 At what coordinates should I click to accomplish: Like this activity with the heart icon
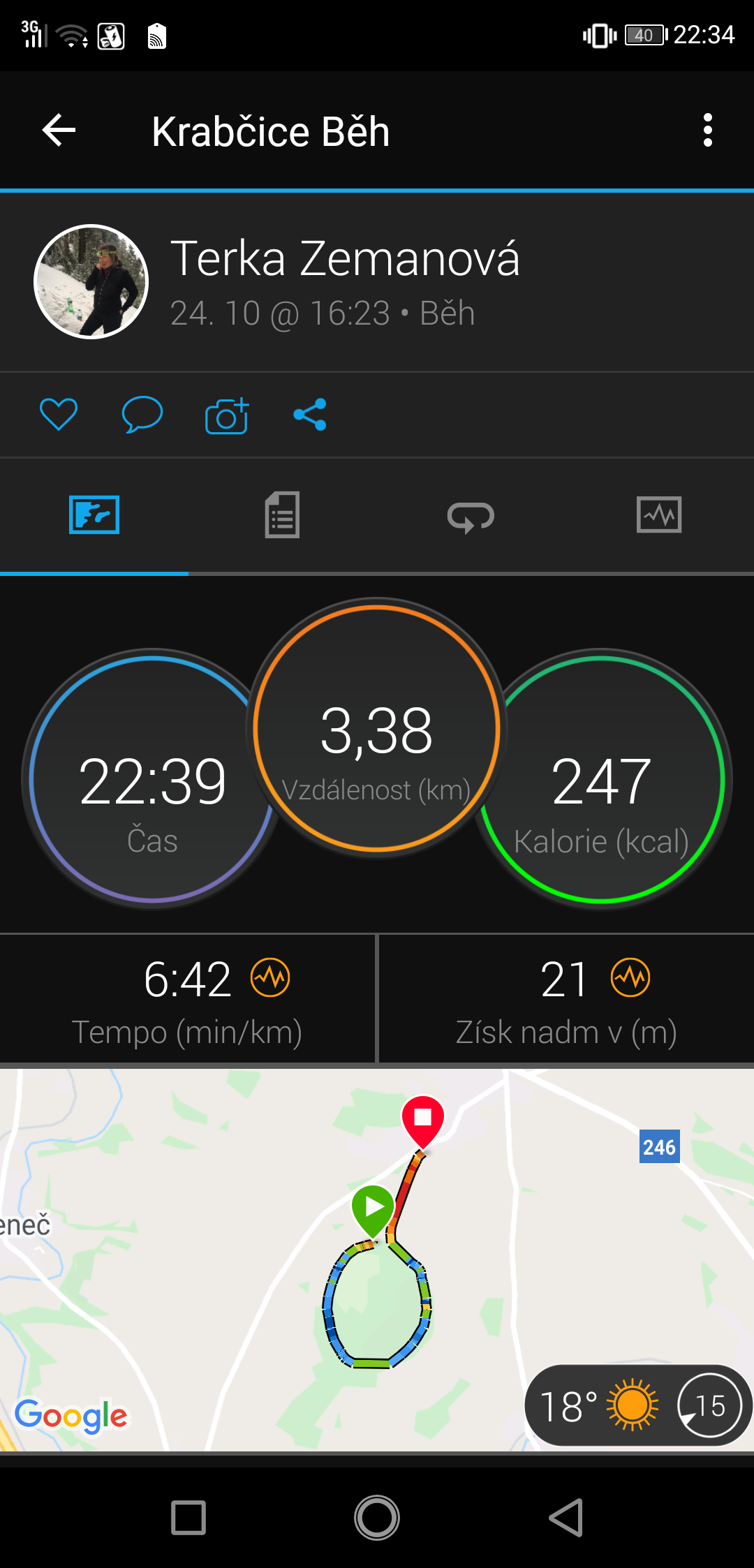(x=59, y=415)
